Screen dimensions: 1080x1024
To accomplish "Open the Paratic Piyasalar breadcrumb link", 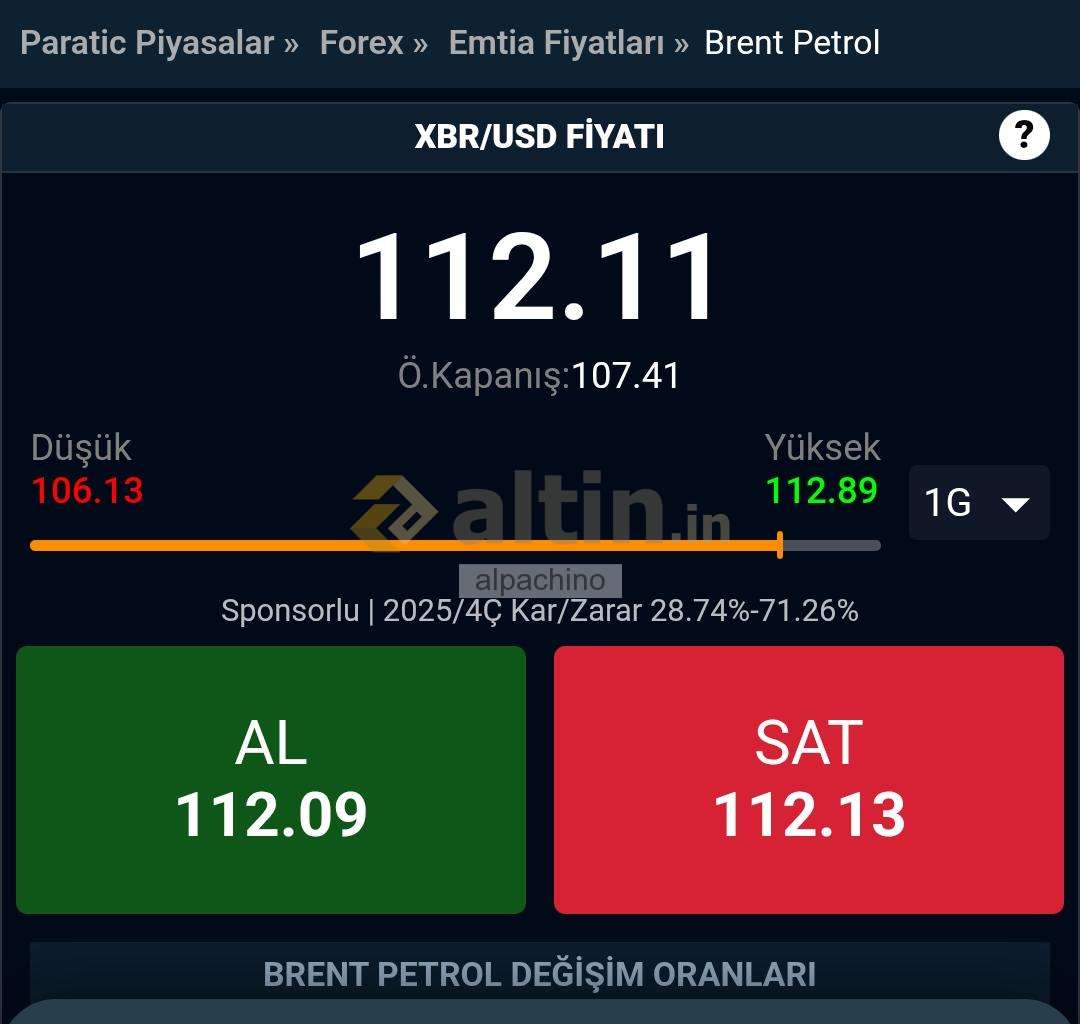I will (x=147, y=43).
